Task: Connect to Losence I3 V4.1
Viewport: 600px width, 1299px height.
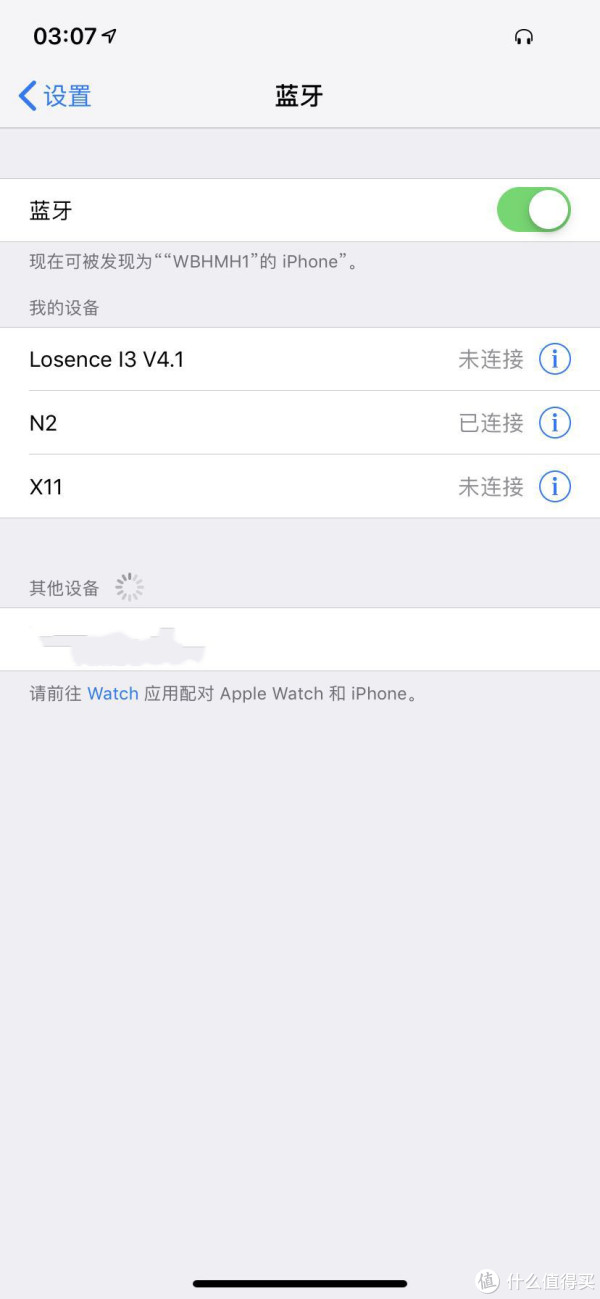Action: click(x=300, y=359)
